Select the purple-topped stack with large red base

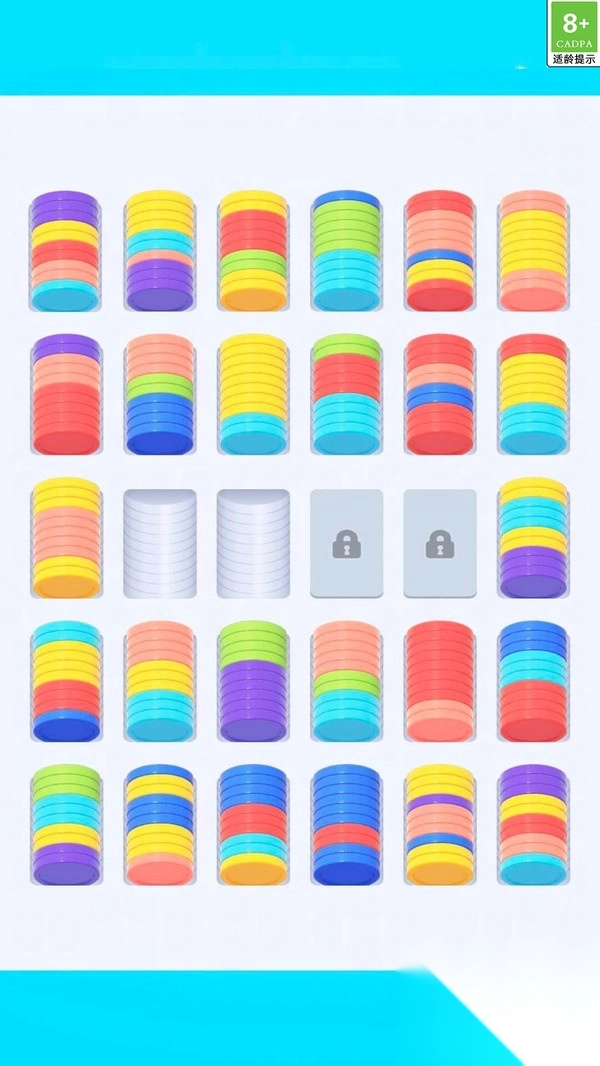(66, 394)
